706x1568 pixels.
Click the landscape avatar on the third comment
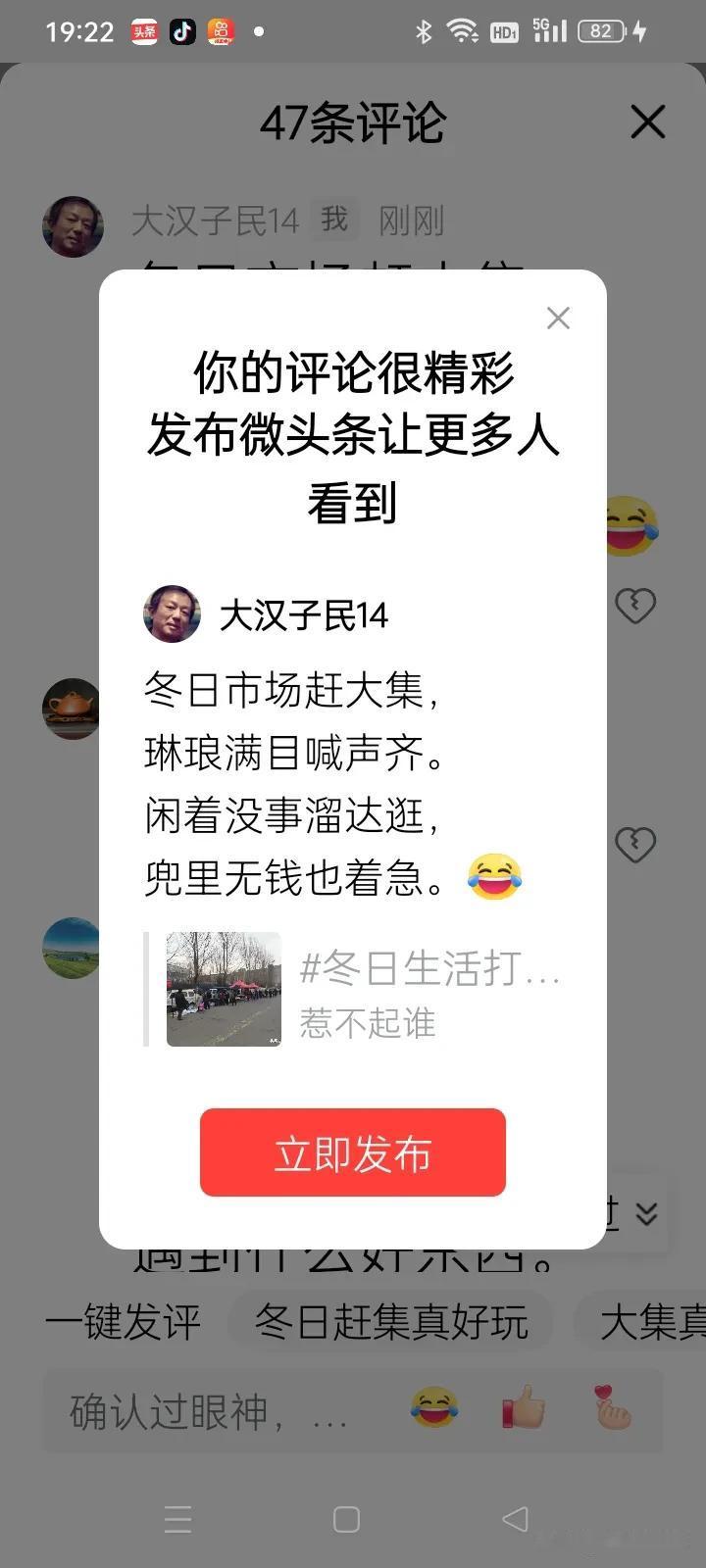click(x=72, y=948)
